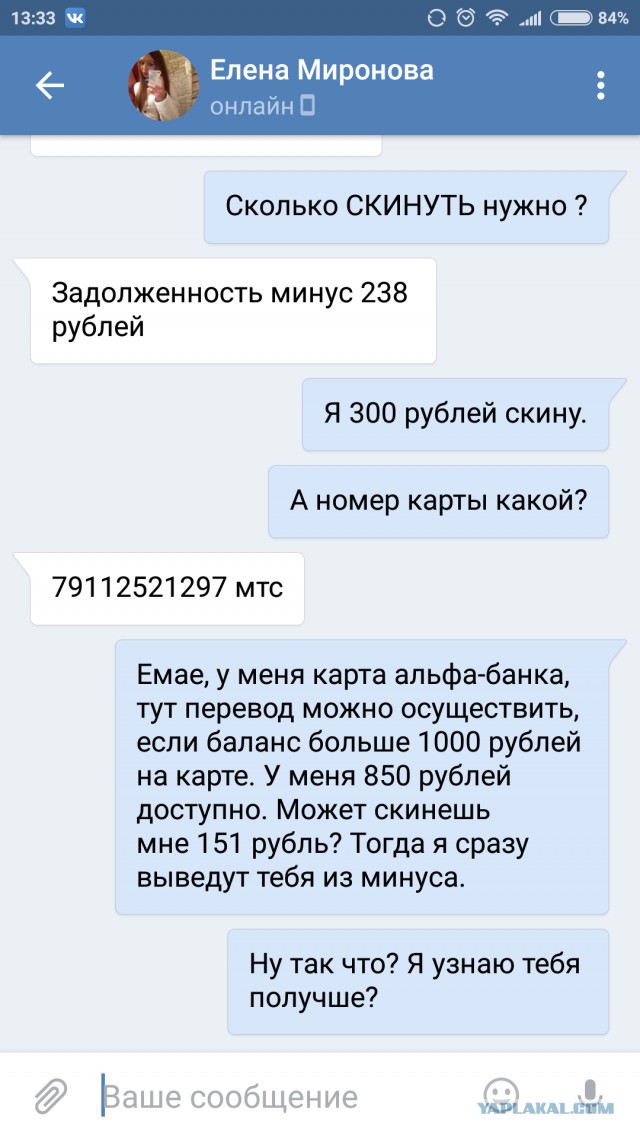The height and width of the screenshot is (1138, 640).
Task: Open the chat overflow menu
Action: pos(600,85)
